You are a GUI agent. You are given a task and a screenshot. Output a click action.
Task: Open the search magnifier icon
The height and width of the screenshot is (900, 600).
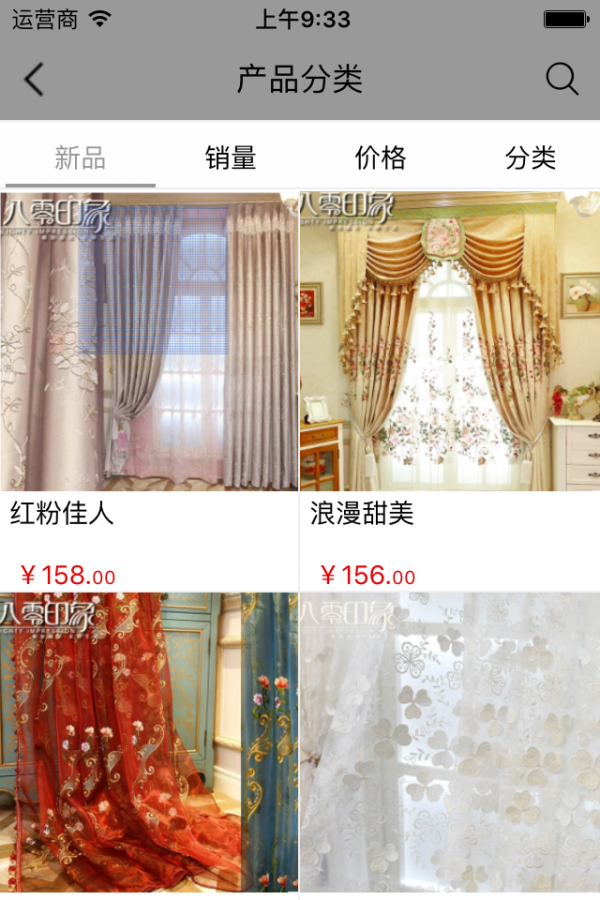[x=561, y=79]
